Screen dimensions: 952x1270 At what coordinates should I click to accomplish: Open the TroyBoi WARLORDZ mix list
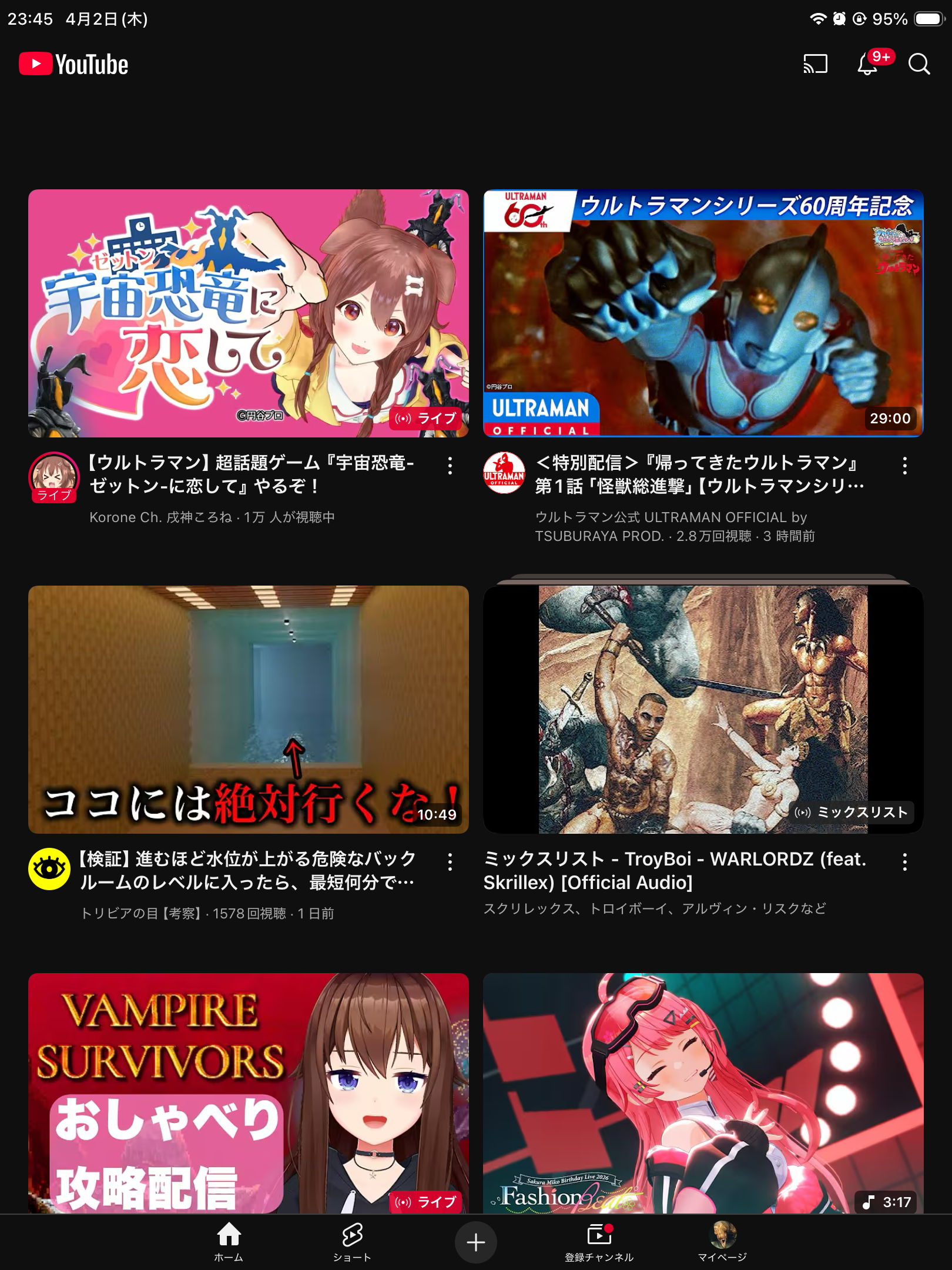703,709
